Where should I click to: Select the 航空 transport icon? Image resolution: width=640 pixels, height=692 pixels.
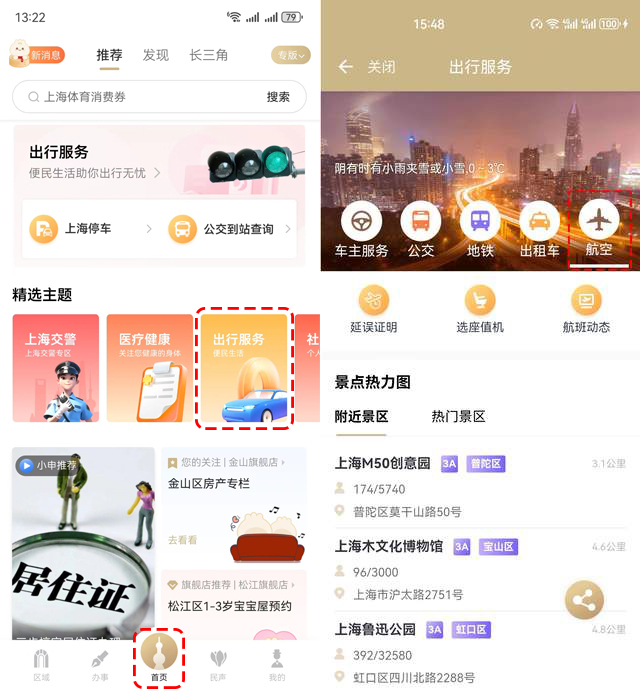599,227
